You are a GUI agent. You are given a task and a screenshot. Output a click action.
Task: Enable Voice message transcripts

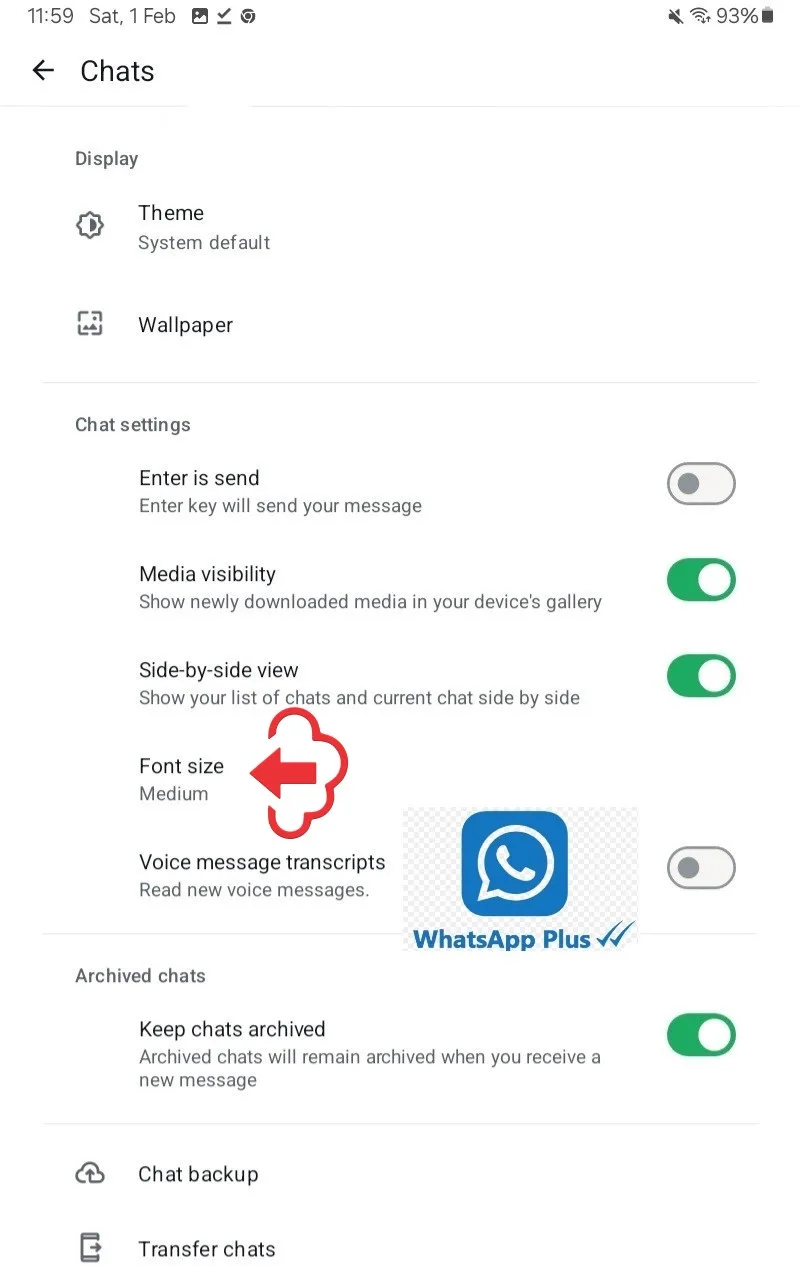(701, 868)
